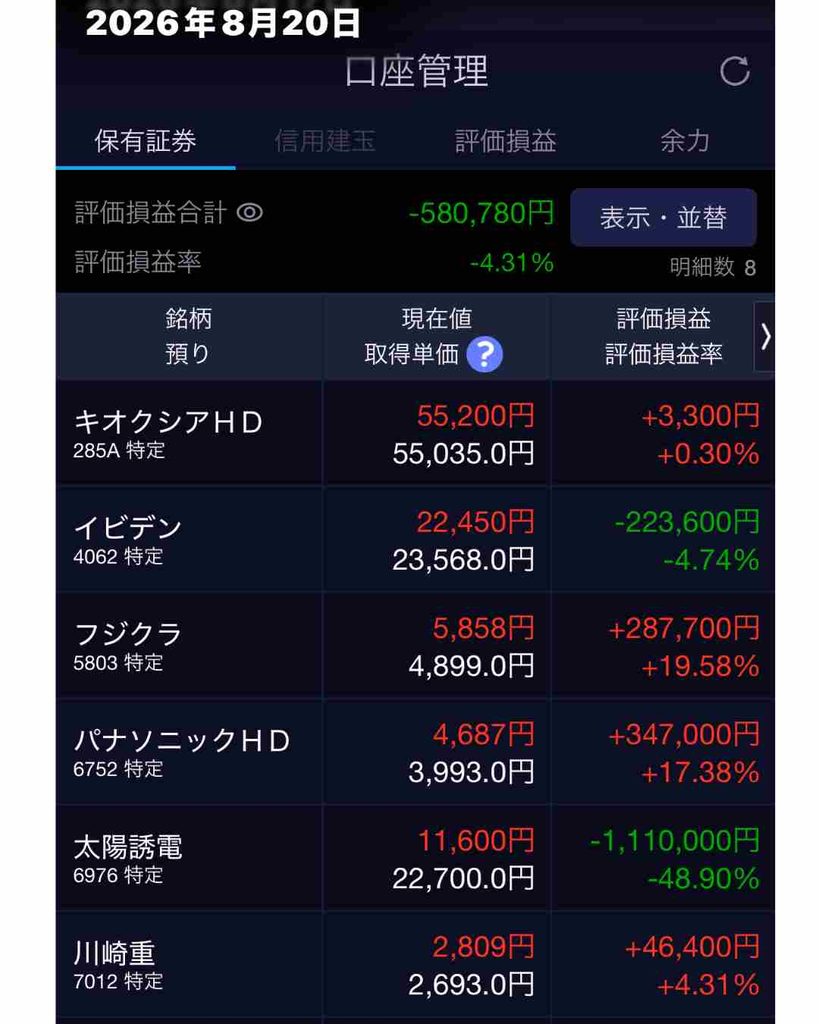819x1024 pixels.
Task: Expand more columns with the right chevron
Action: [x=765, y=336]
